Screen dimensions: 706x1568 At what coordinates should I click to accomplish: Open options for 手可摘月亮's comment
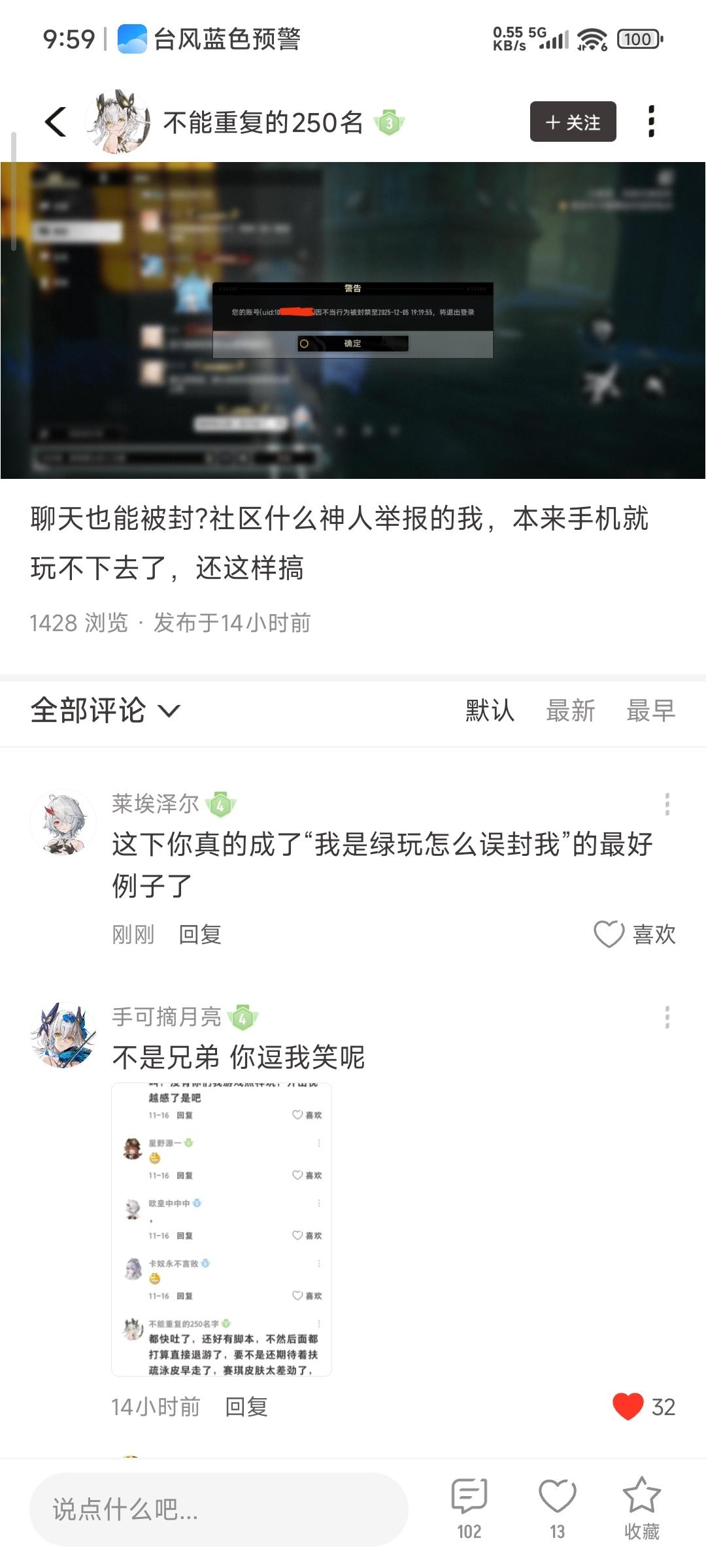tap(667, 1017)
